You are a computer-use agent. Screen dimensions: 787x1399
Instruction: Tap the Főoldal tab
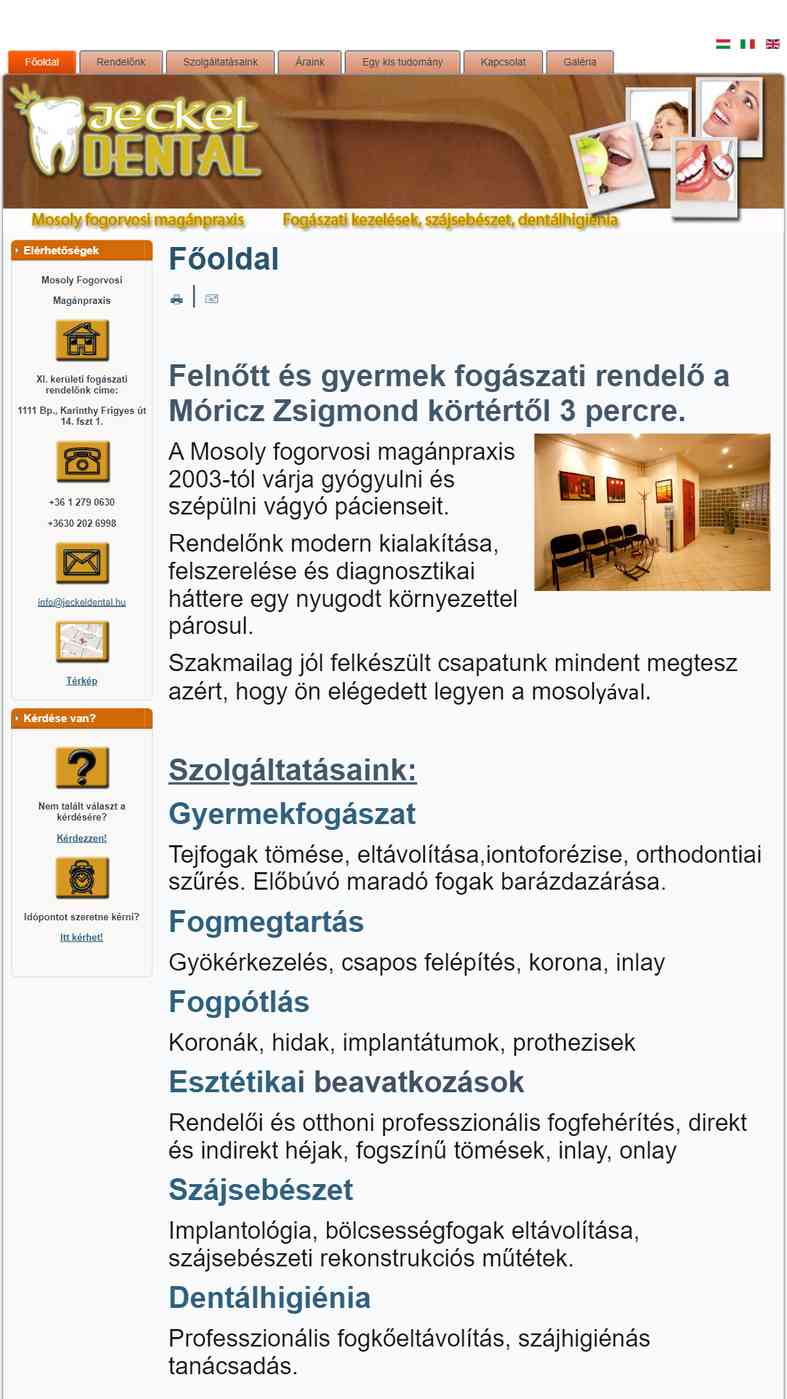(x=42, y=62)
